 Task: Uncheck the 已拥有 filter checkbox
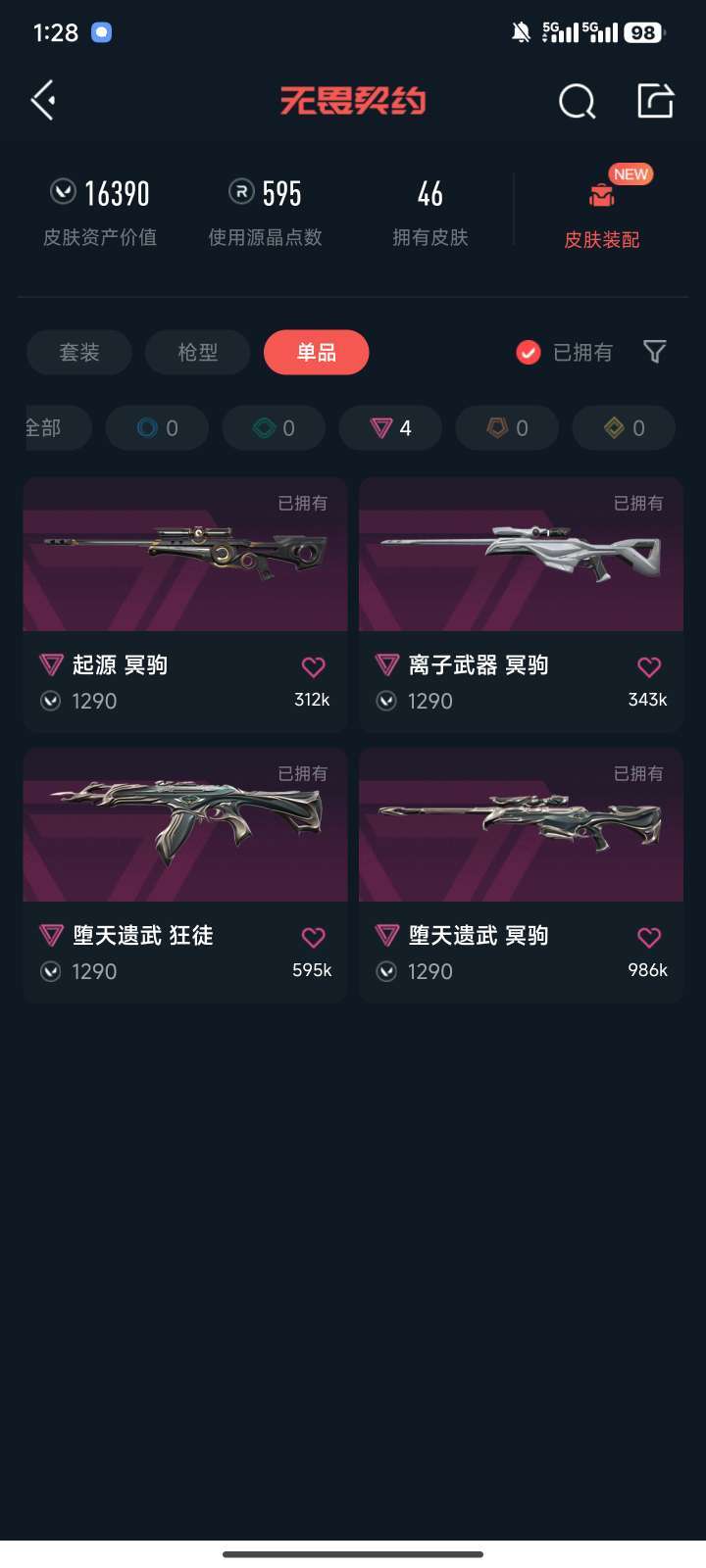528,353
